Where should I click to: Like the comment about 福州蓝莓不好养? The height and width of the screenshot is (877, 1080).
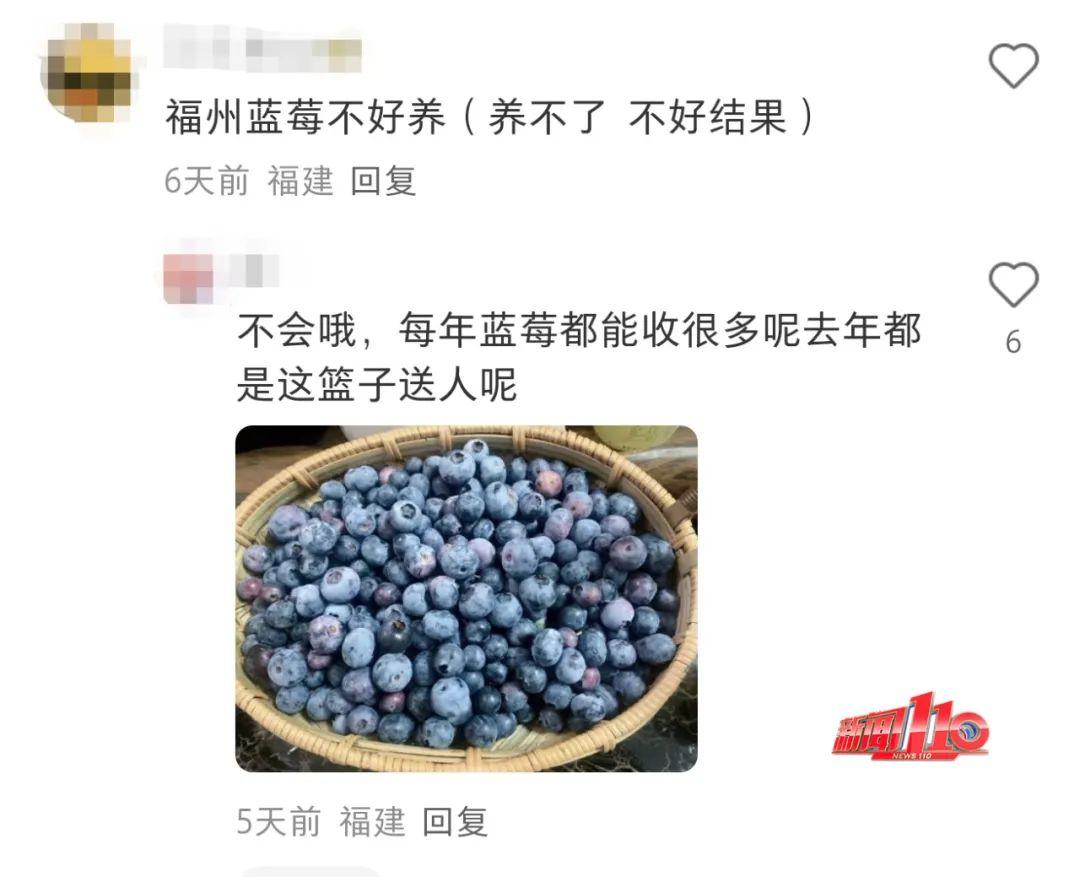click(1013, 66)
